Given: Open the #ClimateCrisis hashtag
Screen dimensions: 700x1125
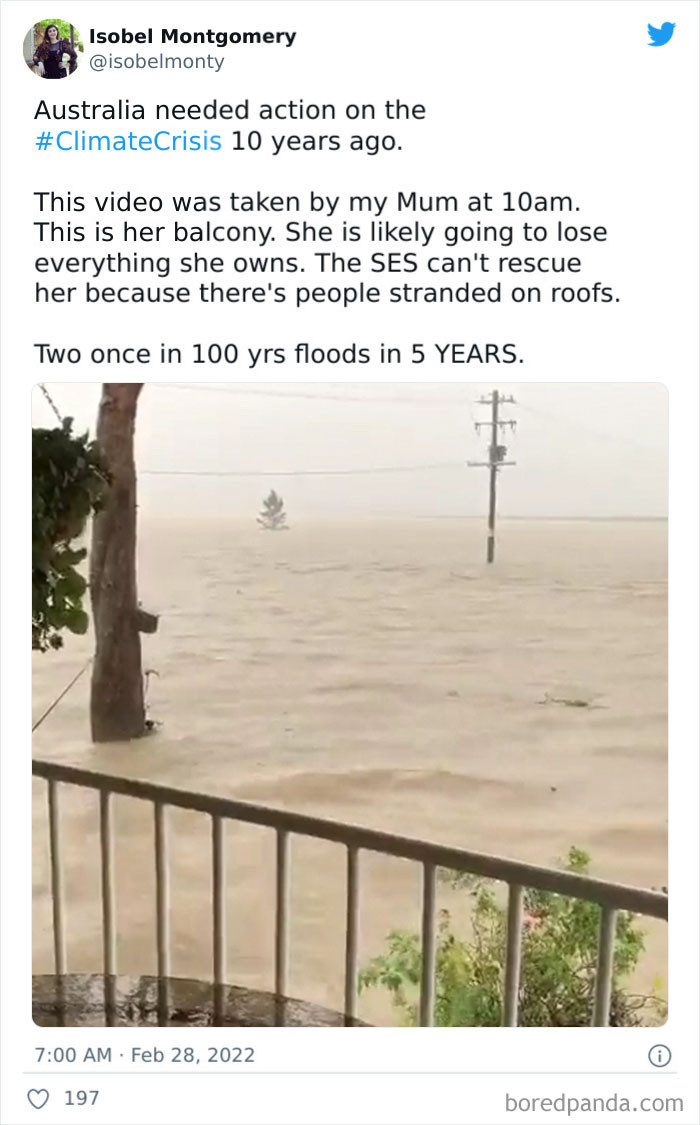Looking at the screenshot, I should coord(128,141).
